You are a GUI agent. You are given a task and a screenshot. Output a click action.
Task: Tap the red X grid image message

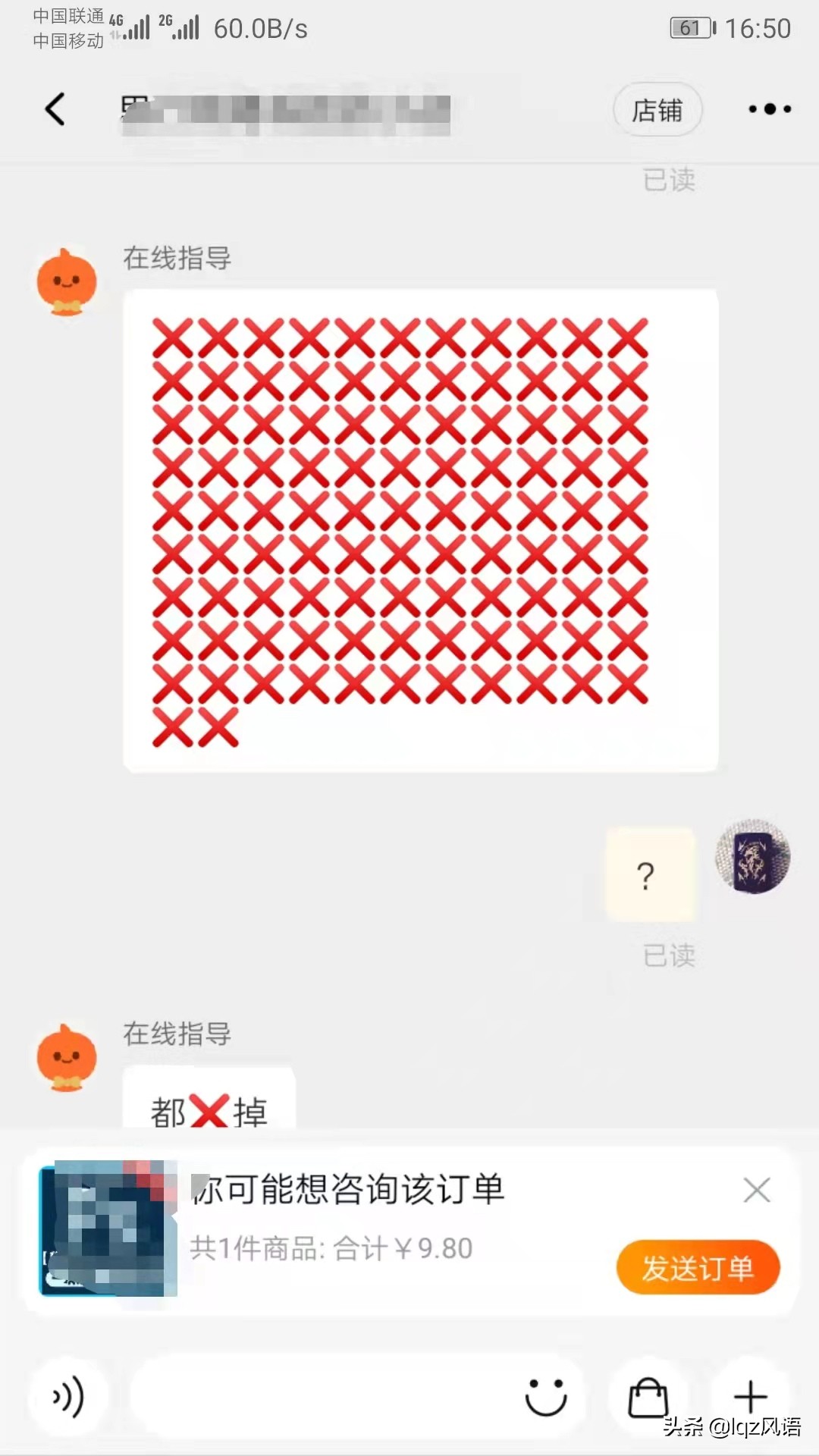pos(422,529)
